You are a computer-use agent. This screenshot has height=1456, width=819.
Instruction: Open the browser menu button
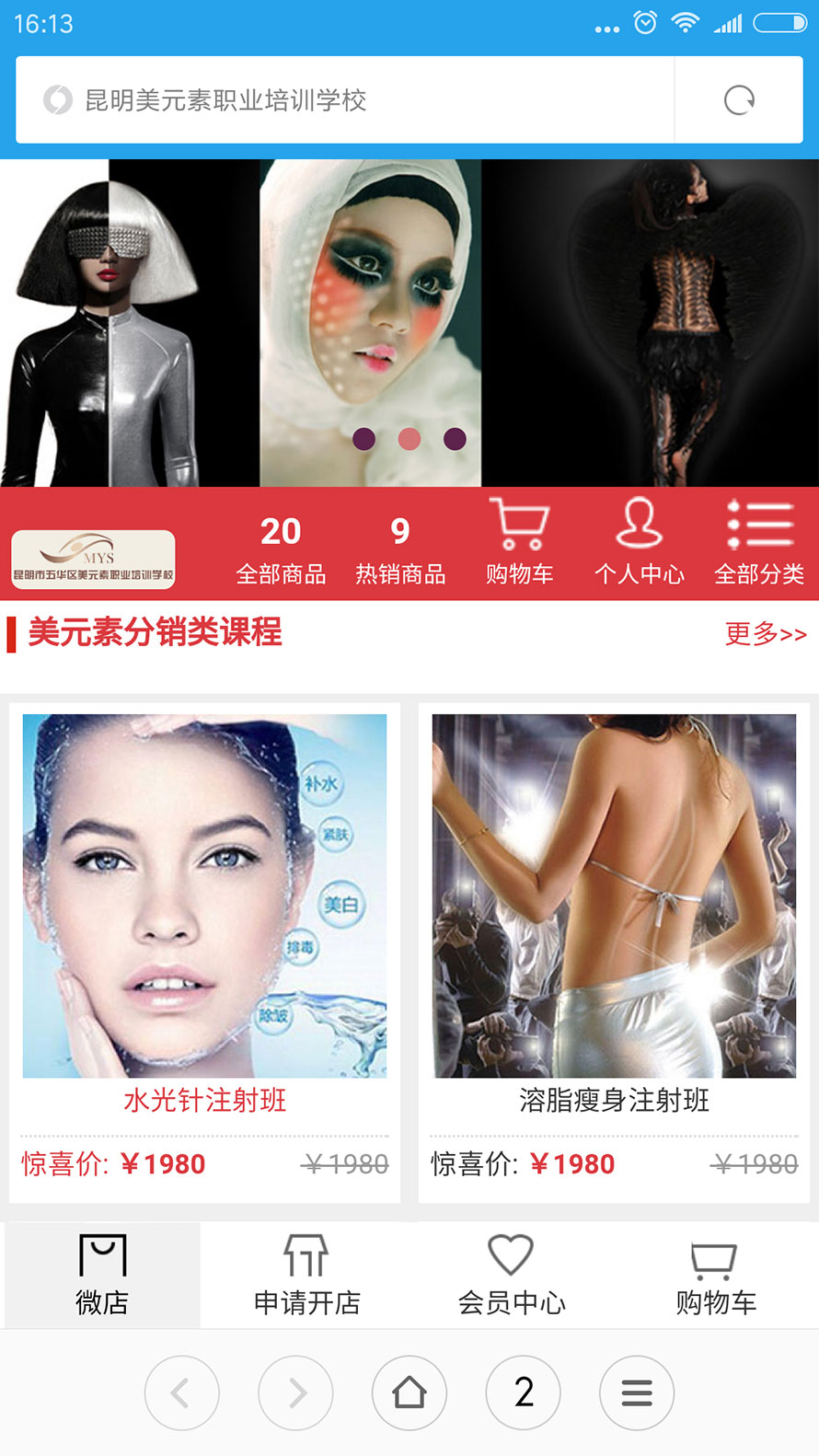pyautogui.click(x=637, y=1392)
